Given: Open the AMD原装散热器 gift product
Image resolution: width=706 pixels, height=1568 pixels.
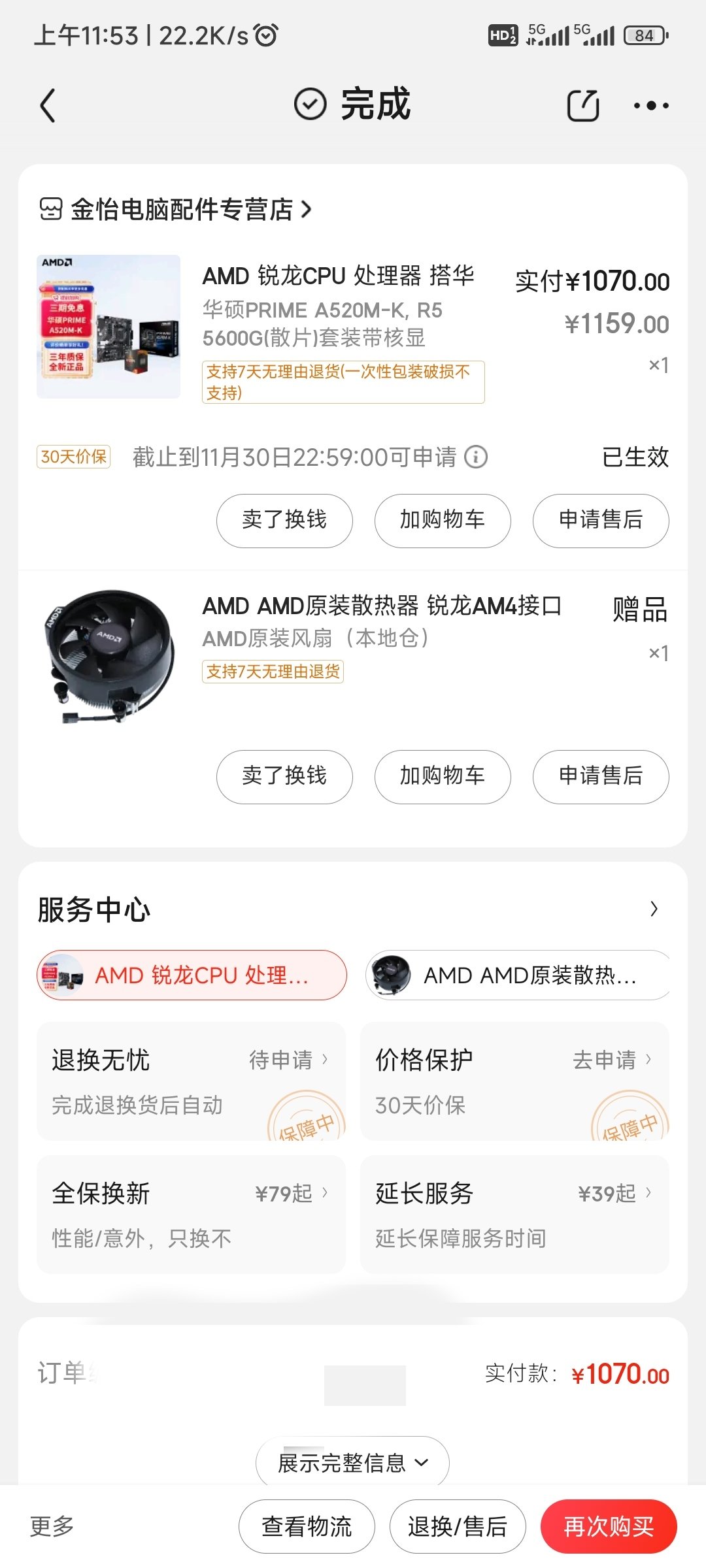Looking at the screenshot, I should point(353,657).
